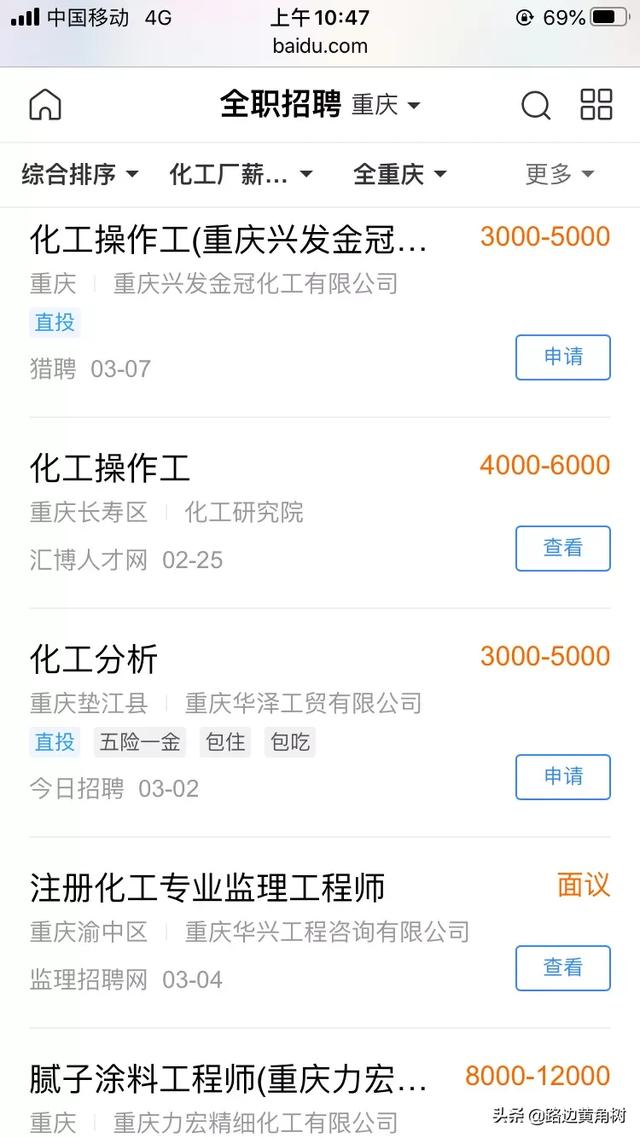Open the 腻子涂料工程师 job listing
The height and width of the screenshot is (1138, 640).
[x=228, y=1079]
